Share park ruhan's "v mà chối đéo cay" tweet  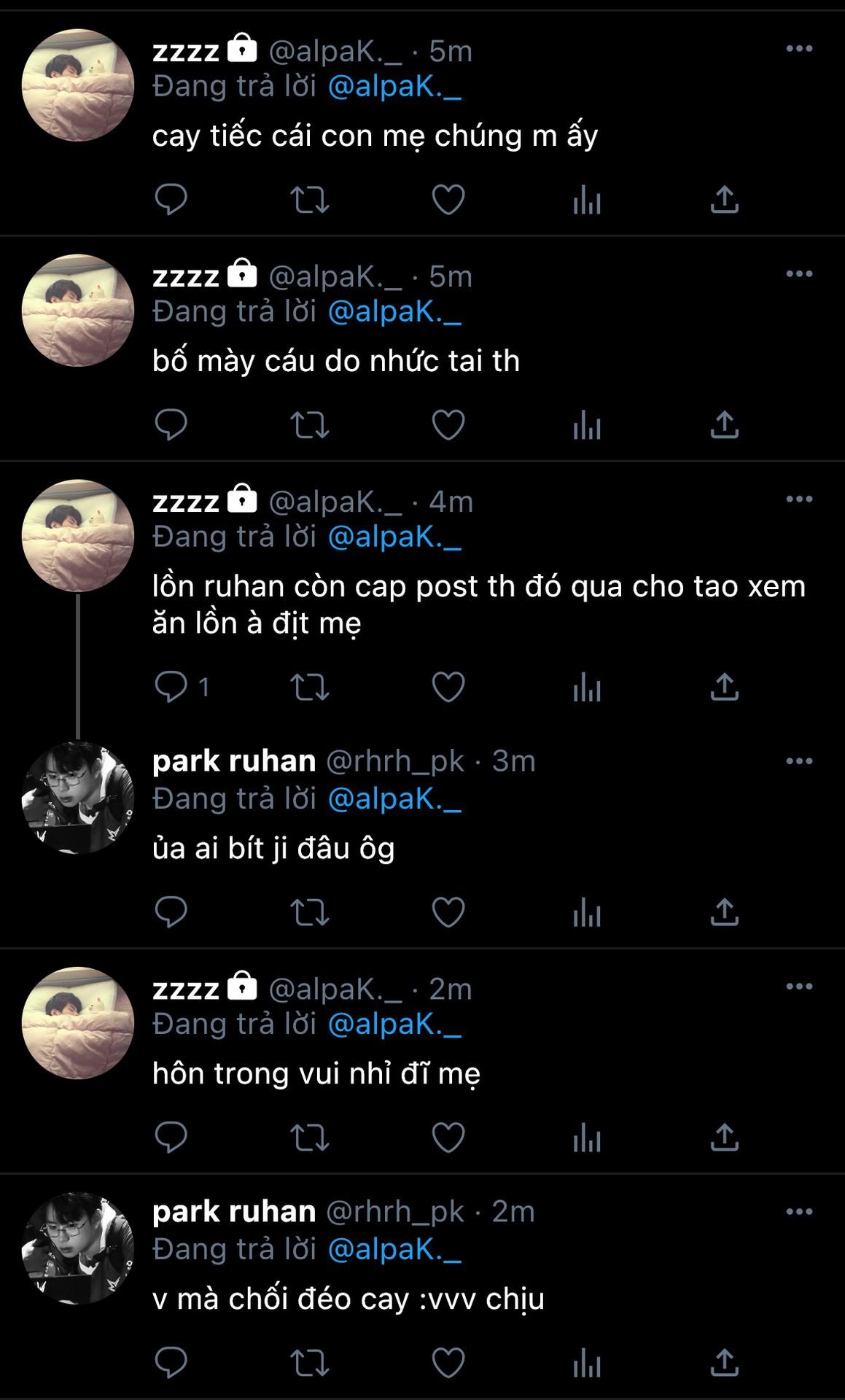point(724,1363)
